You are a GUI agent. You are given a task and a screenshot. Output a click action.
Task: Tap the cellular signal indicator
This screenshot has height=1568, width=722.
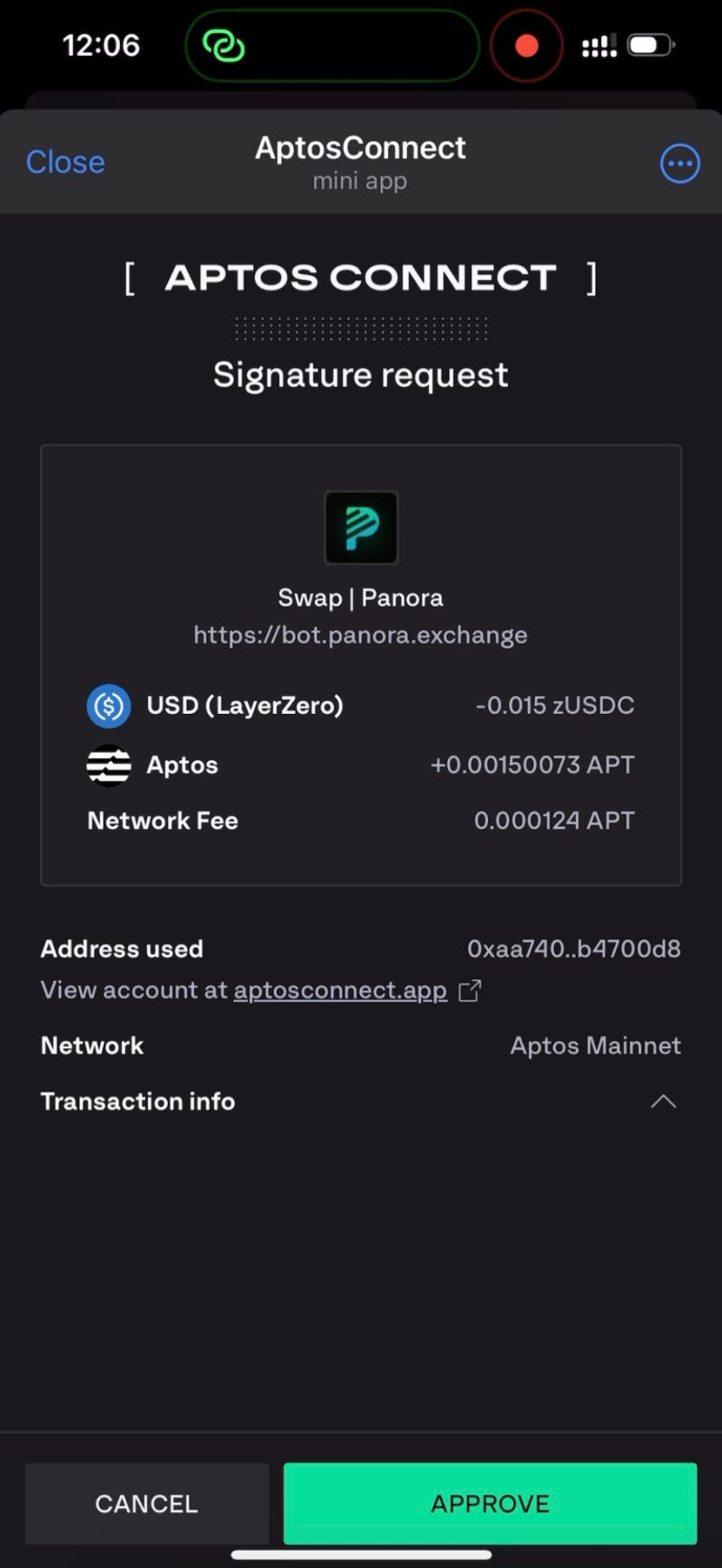pyautogui.click(x=597, y=43)
